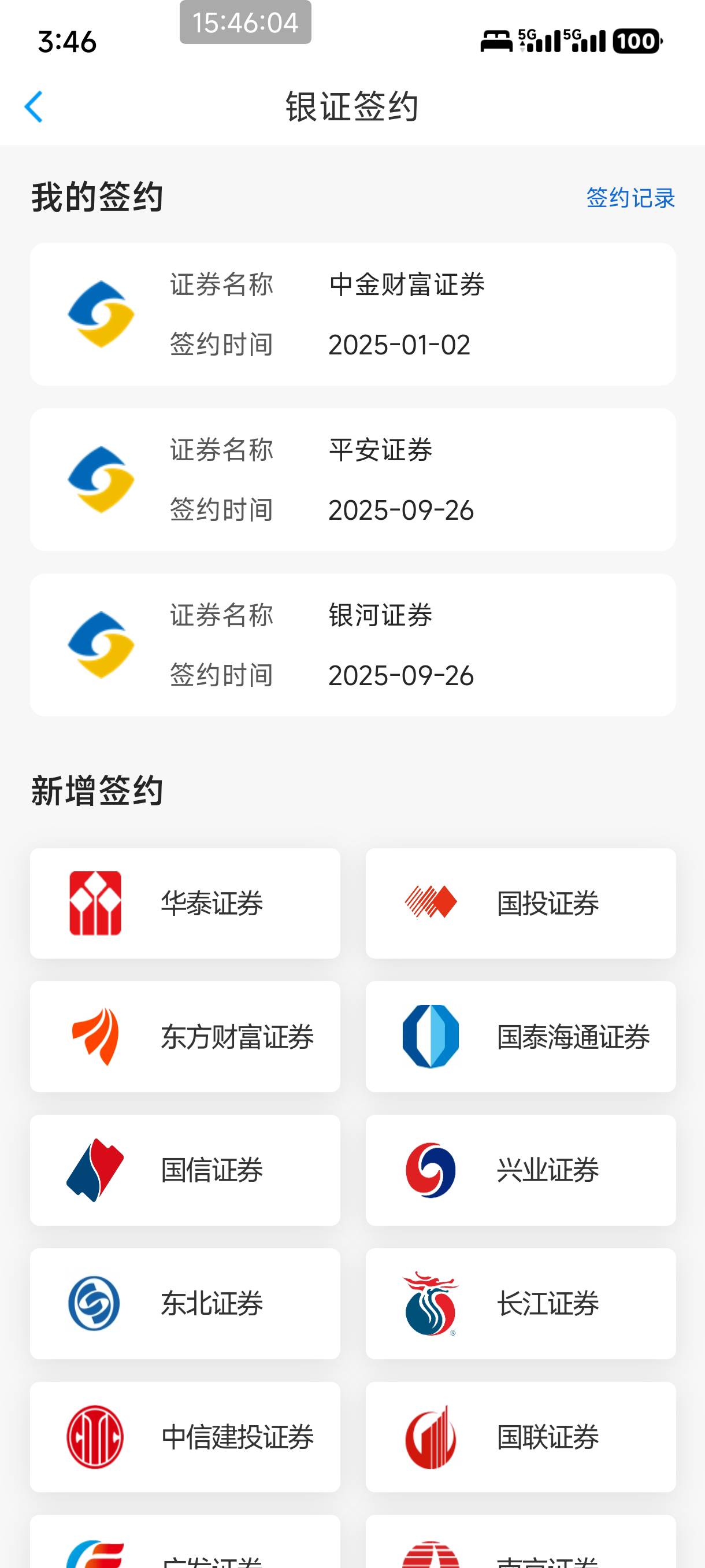Select the 银河证券 signed contract card
The height and width of the screenshot is (1568, 705).
[x=353, y=645]
